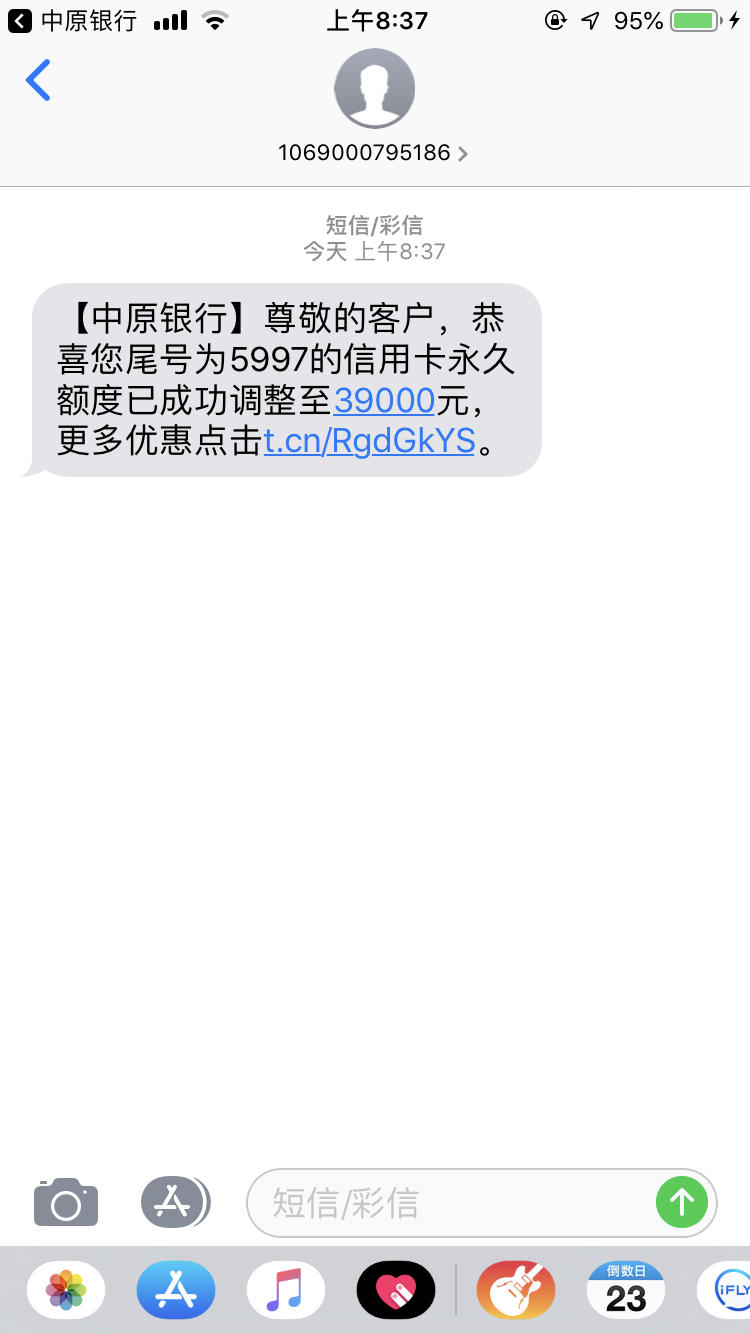750x1334 pixels.
Task: Send the message with green arrow
Action: pos(682,1202)
